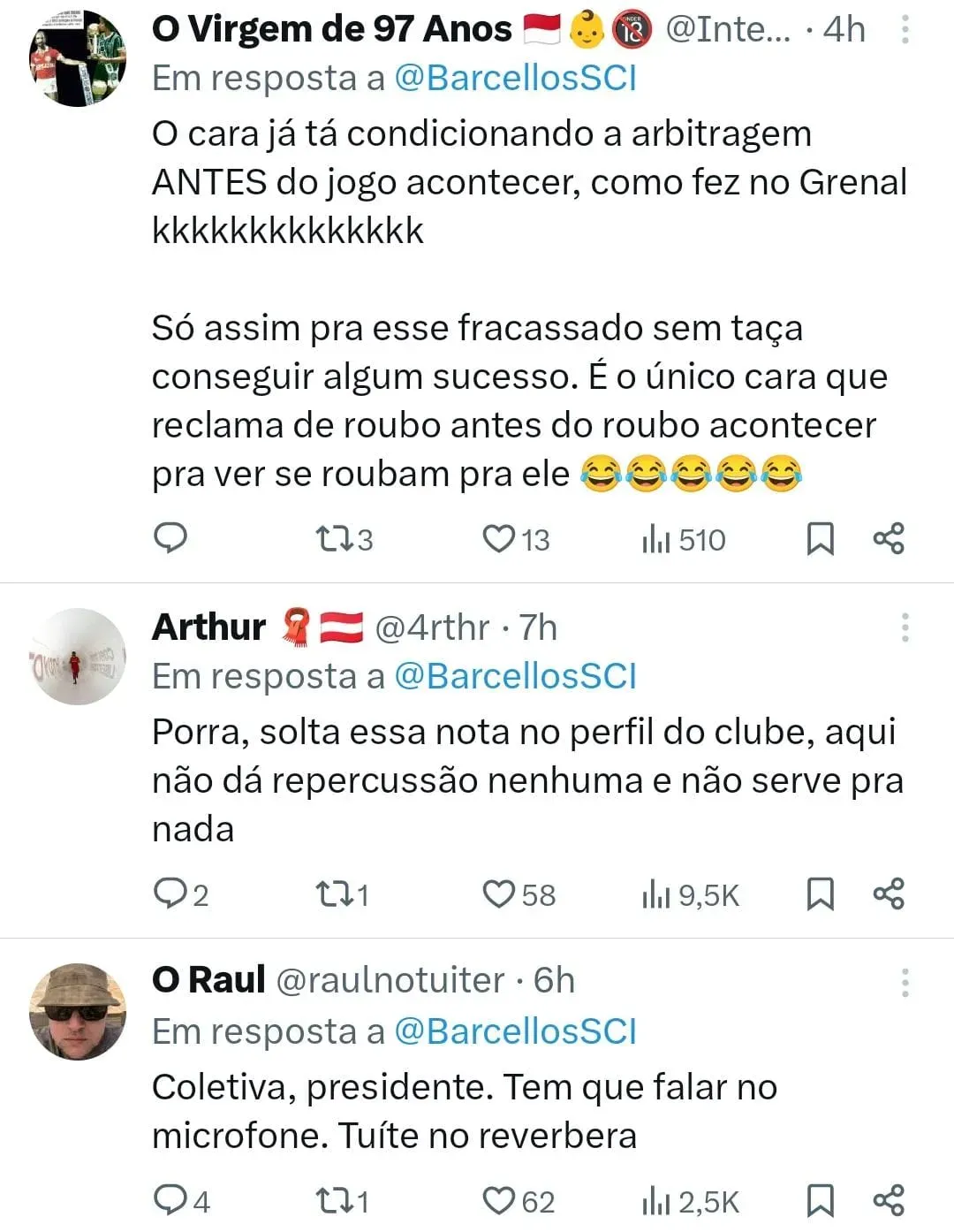
Task: Open overflow menu on O Virgem de 97 Anos reply
Action: pos(905,30)
